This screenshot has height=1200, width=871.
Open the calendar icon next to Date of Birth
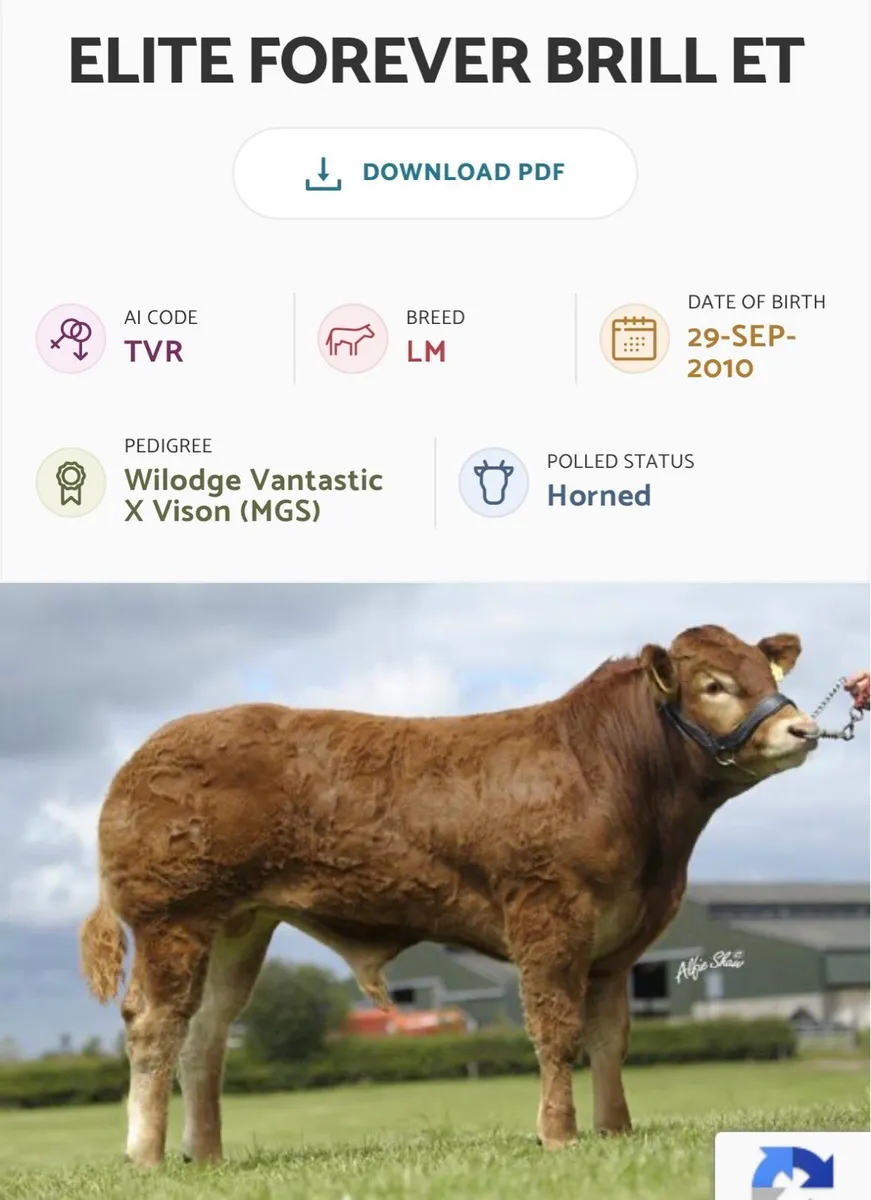634,339
